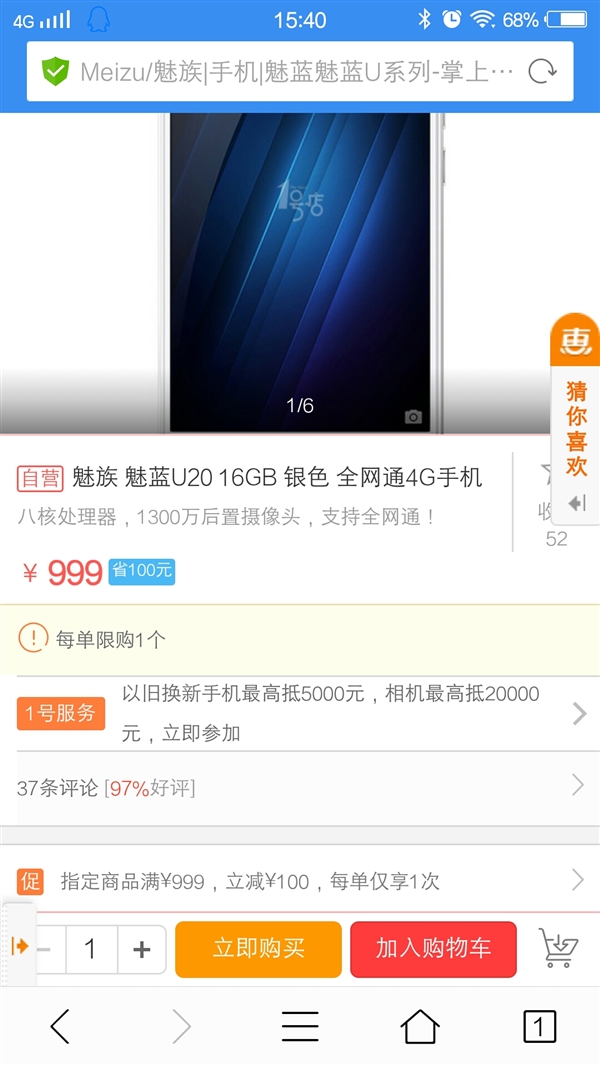
Task: Reload the page with the refresh icon
Action: pos(541,71)
